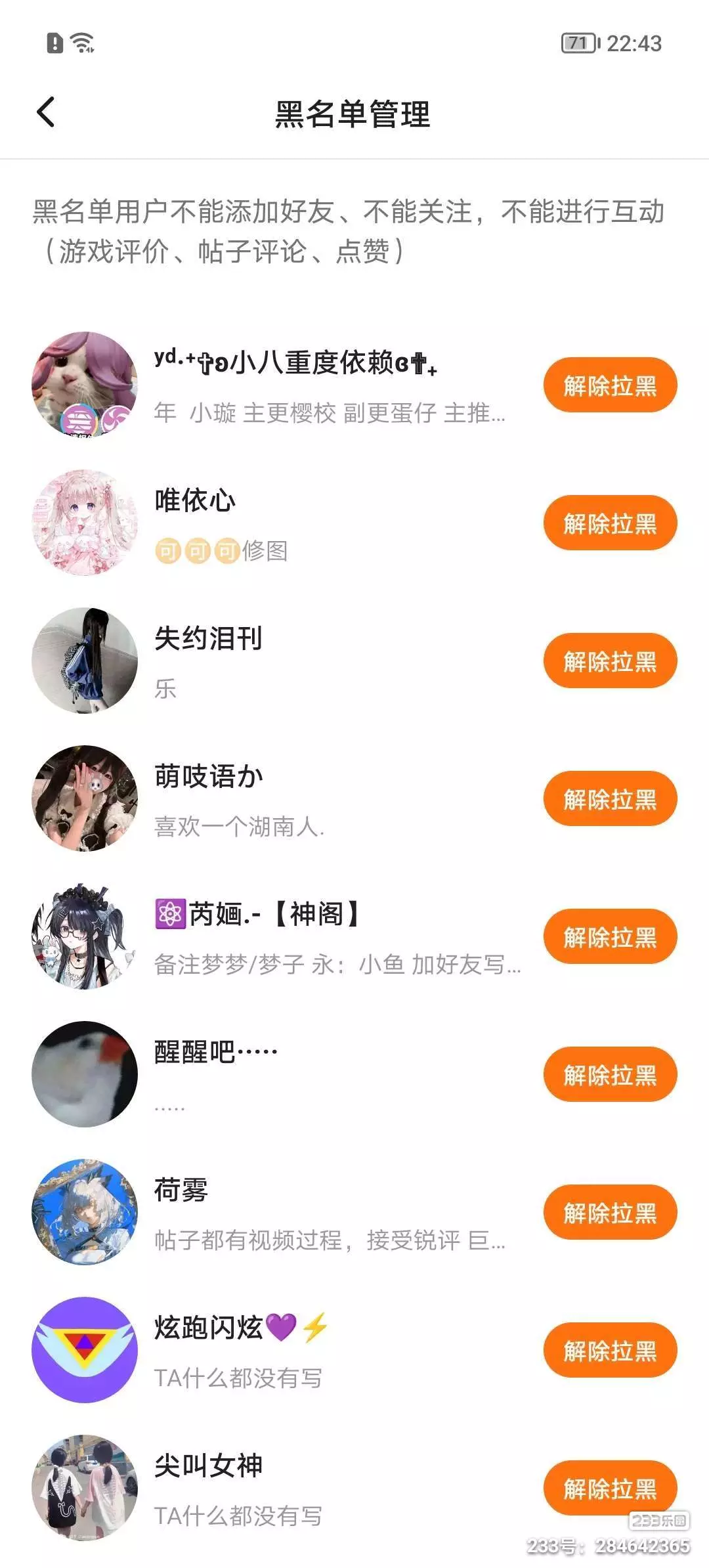Unblock the user 唯依心
Viewport: 709px width, 1568px height.
pos(610,523)
